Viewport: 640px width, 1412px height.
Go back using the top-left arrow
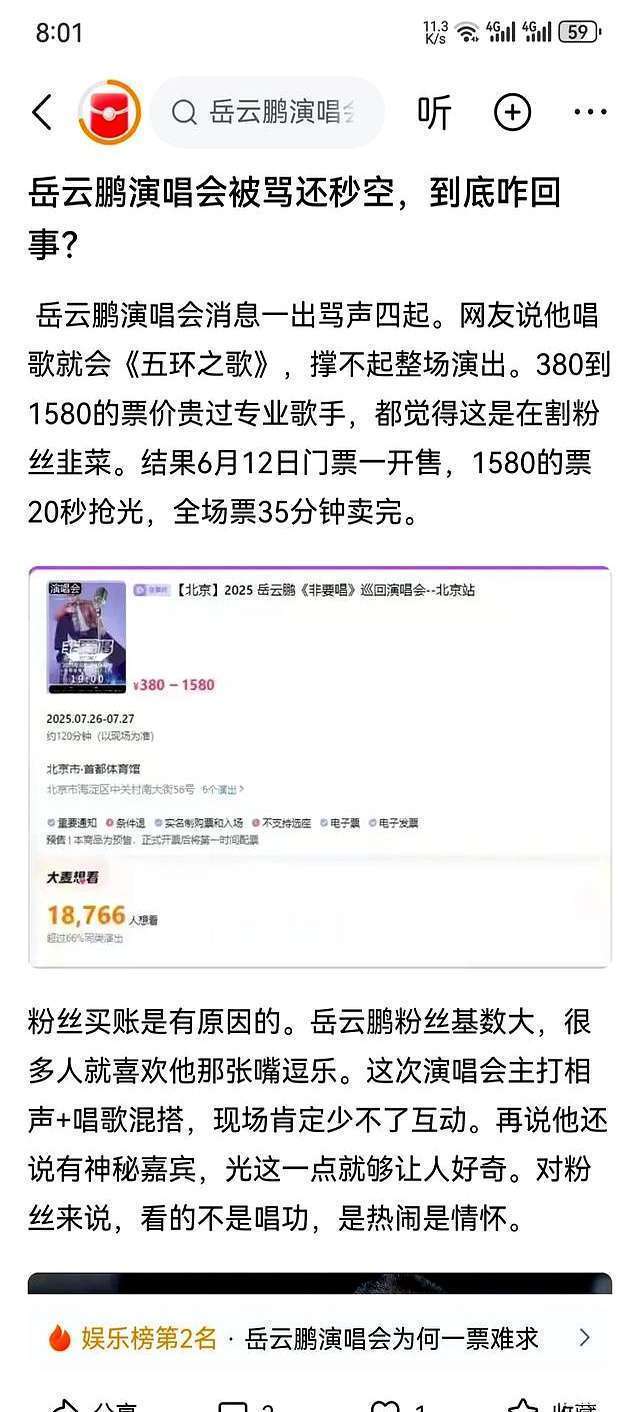(x=42, y=113)
